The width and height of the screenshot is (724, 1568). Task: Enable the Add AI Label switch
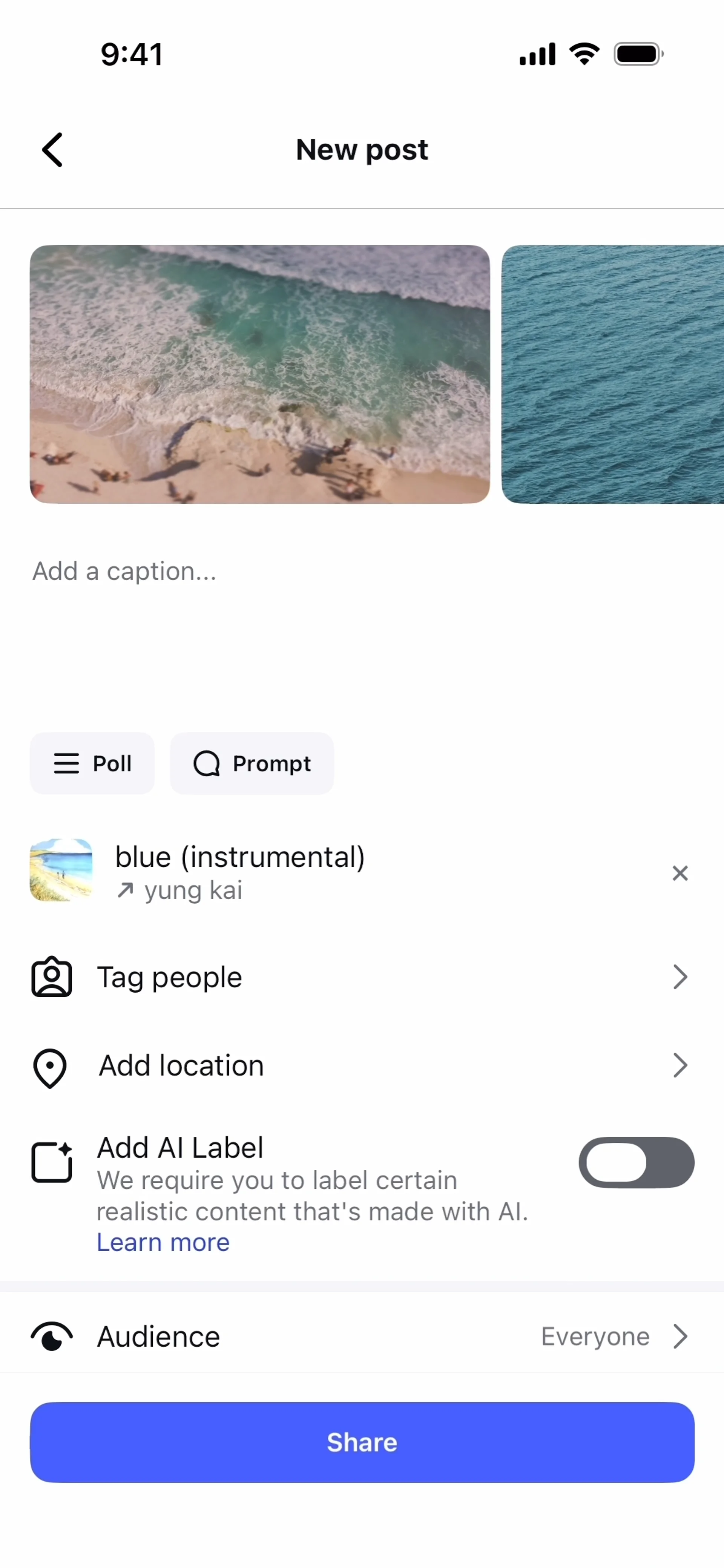[636, 1162]
